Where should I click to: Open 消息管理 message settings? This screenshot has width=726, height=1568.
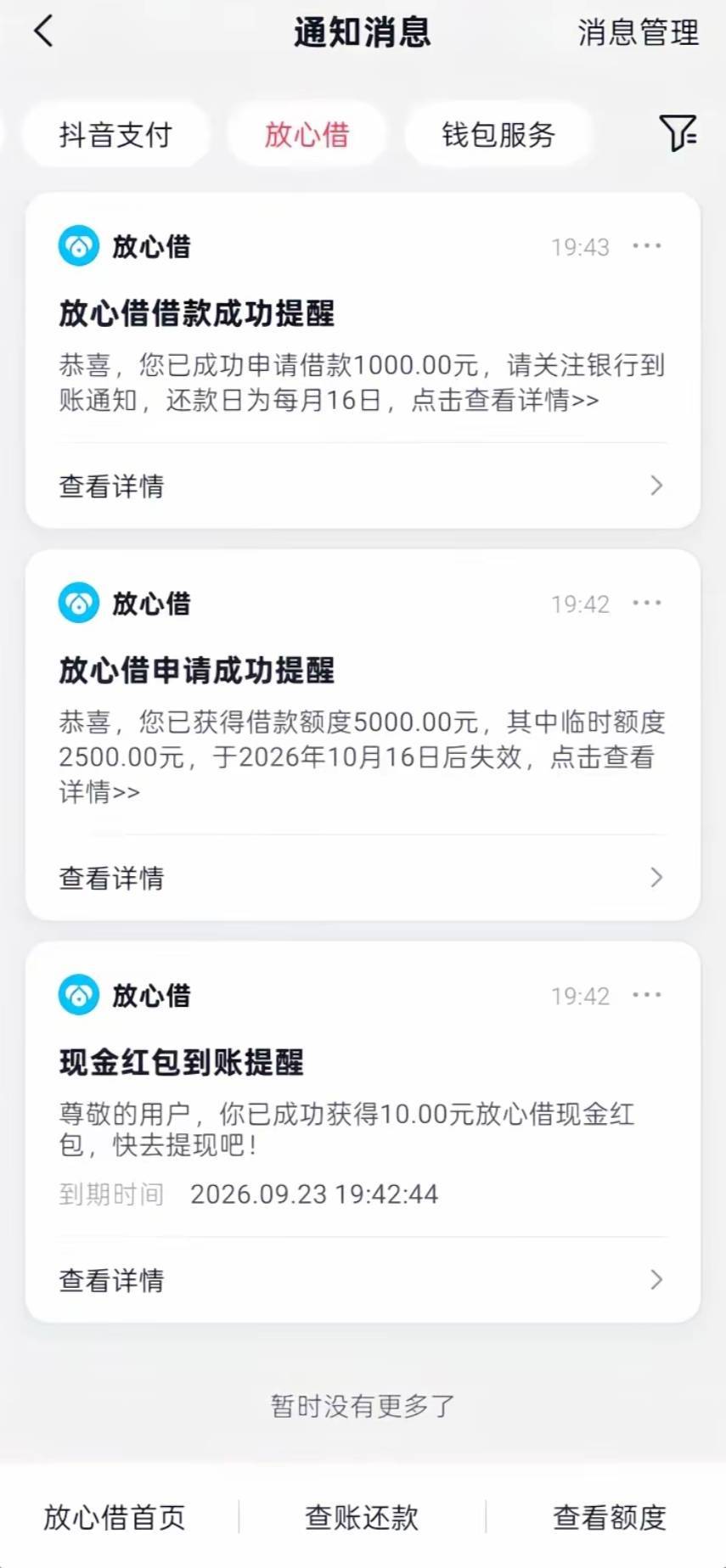638,32
